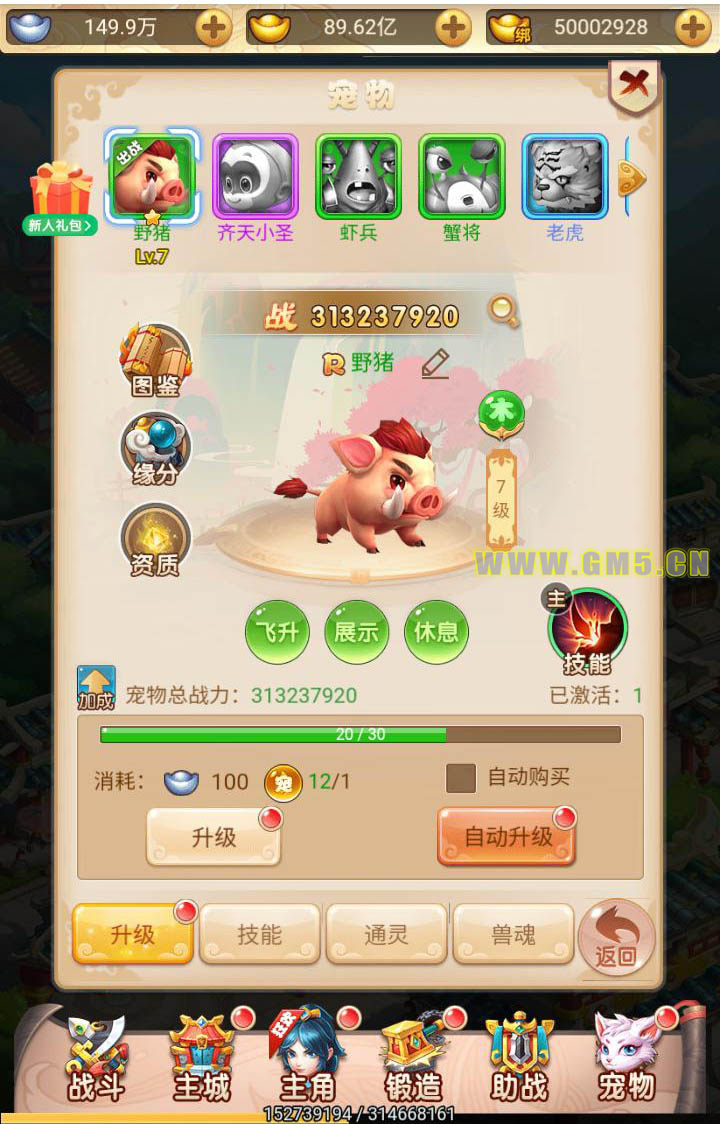Tap the magnifier beside the battle power

[x=503, y=313]
